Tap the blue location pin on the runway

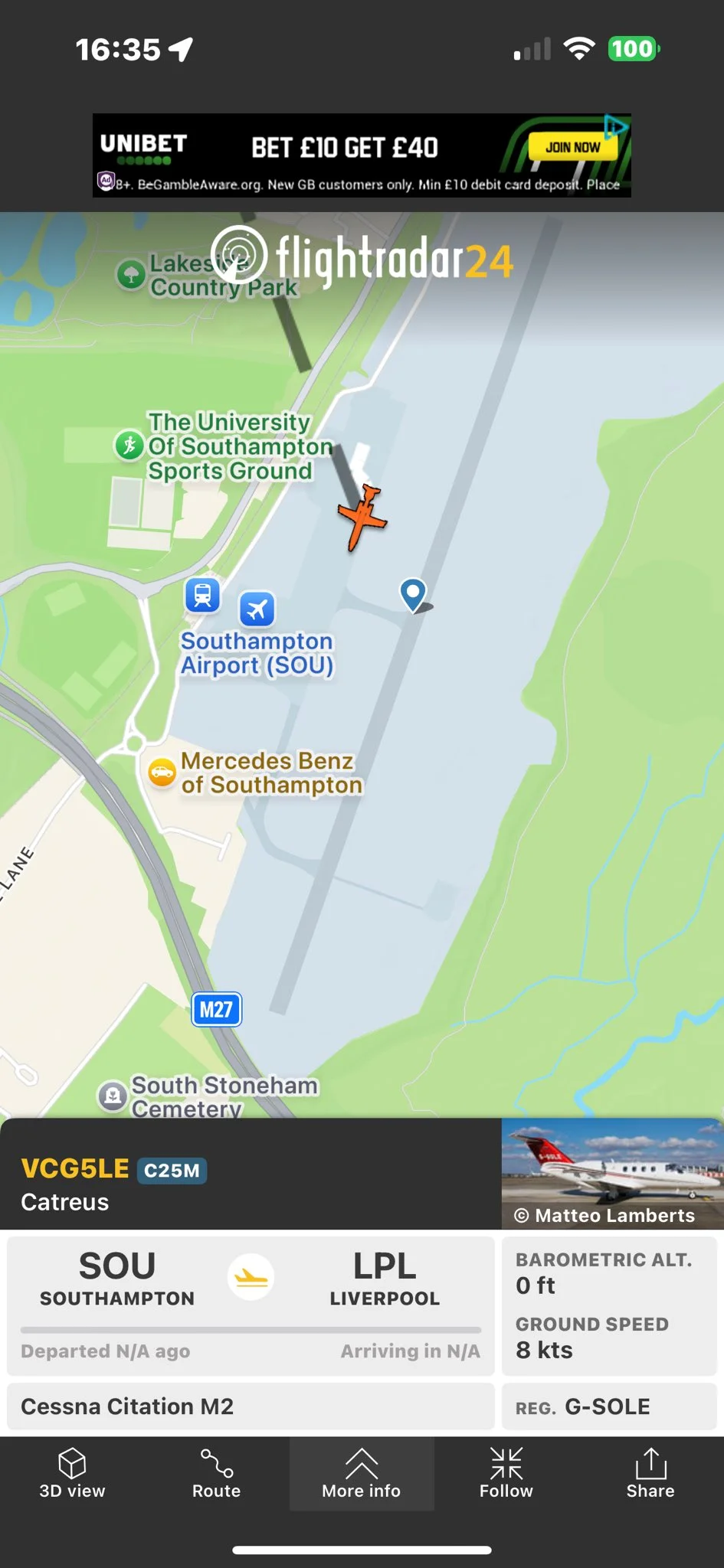[413, 593]
